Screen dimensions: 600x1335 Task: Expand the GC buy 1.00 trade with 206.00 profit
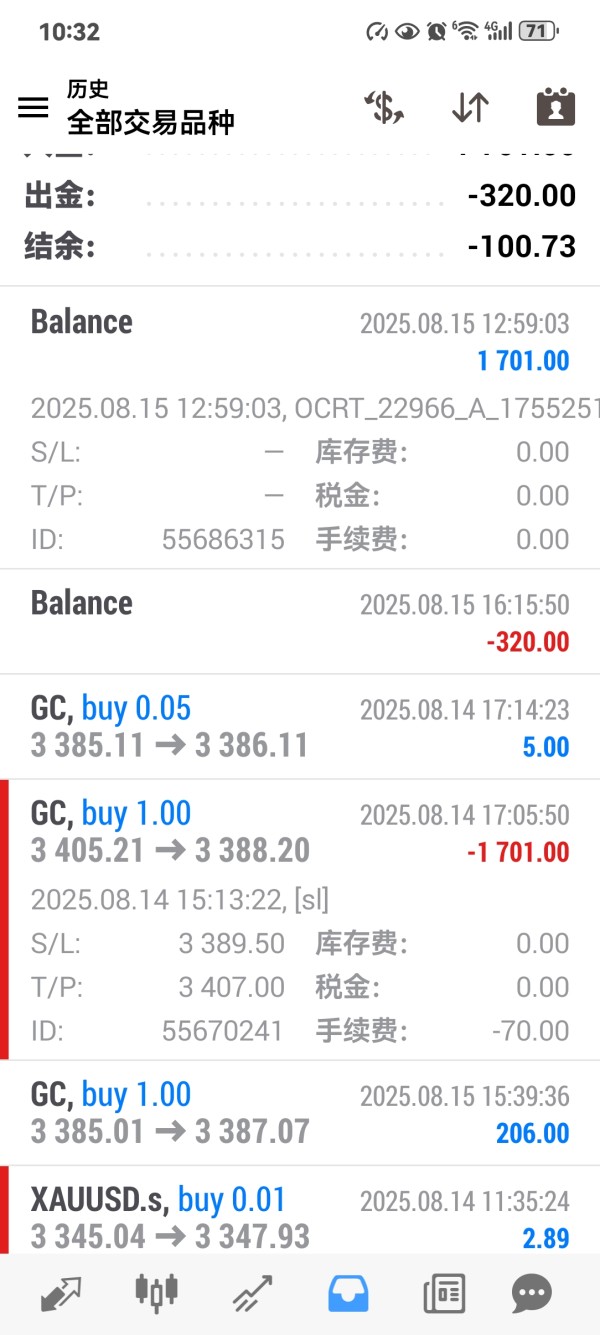click(x=300, y=1113)
